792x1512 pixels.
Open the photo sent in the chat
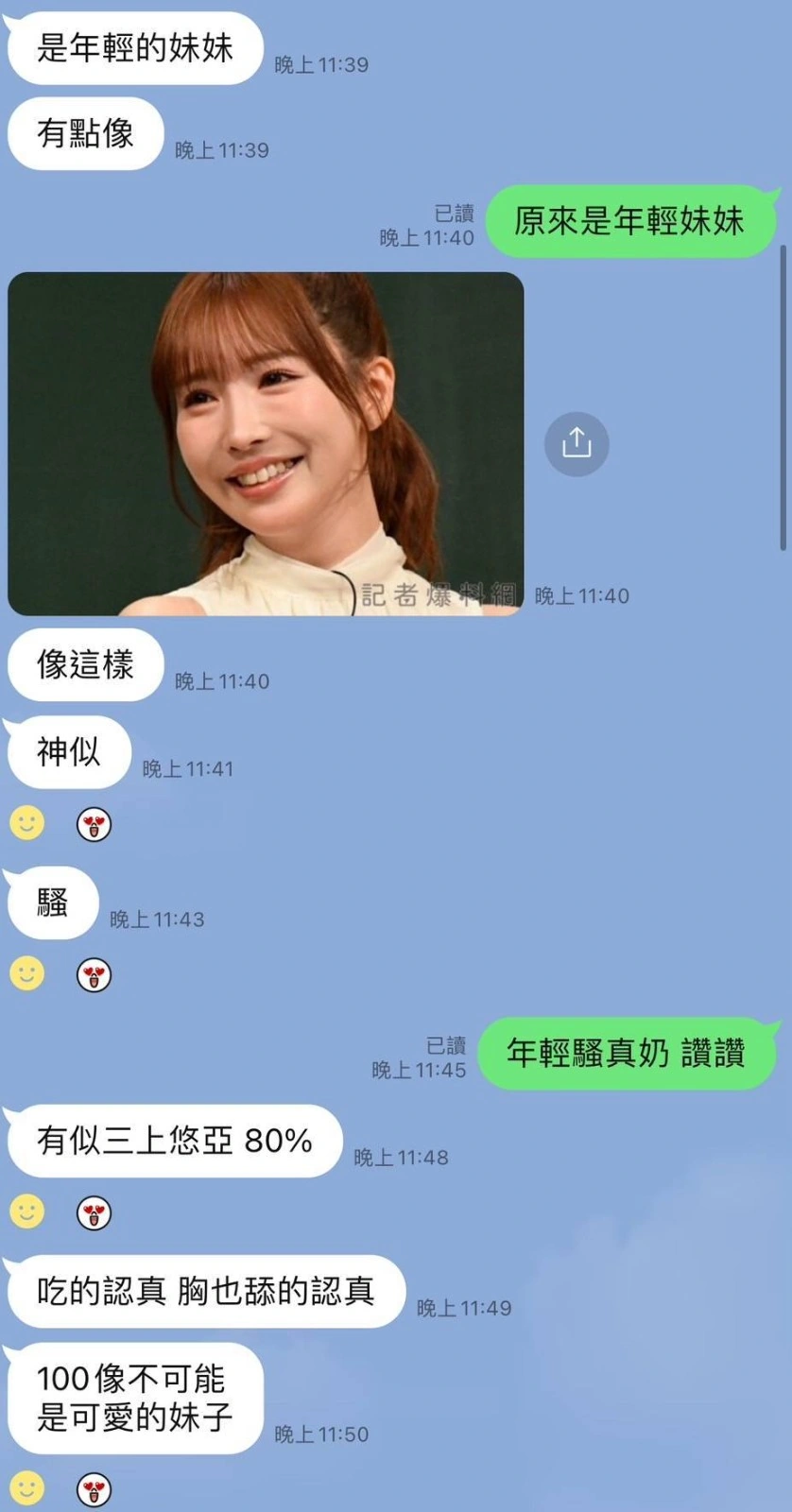(x=266, y=443)
